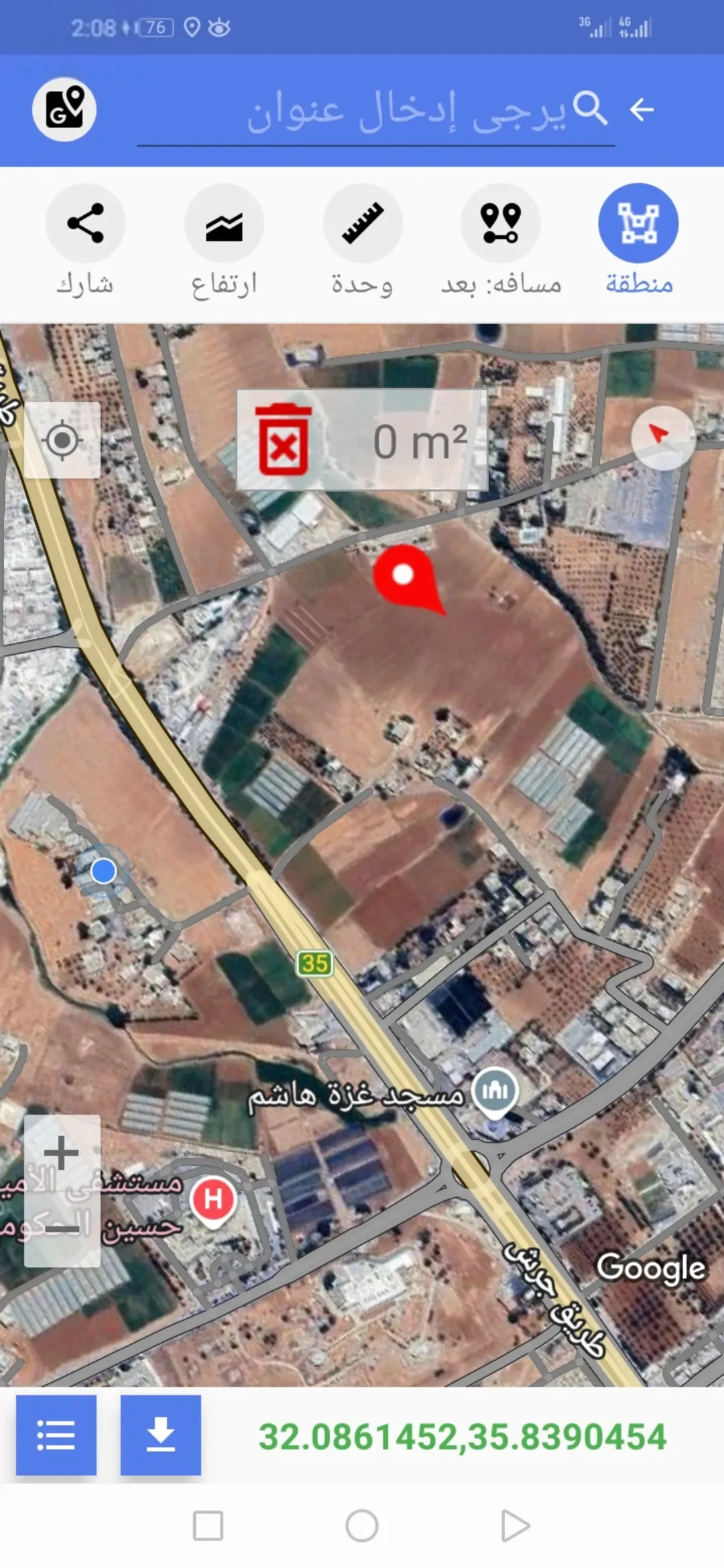Tap the compass to reset orientation
Image resolution: width=724 pixels, height=1568 pixels.
pyautogui.click(x=662, y=438)
